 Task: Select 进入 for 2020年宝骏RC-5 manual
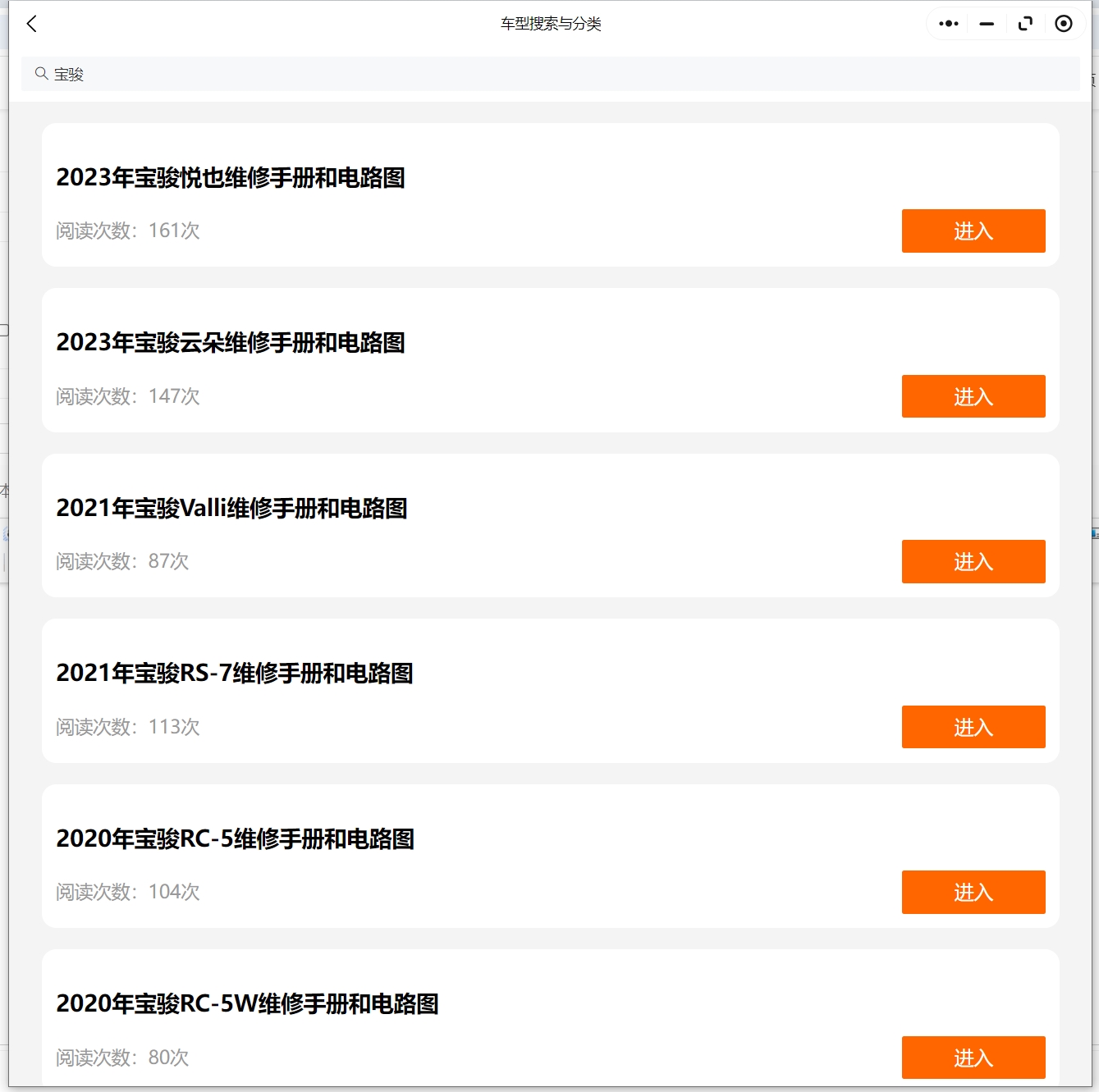(973, 892)
